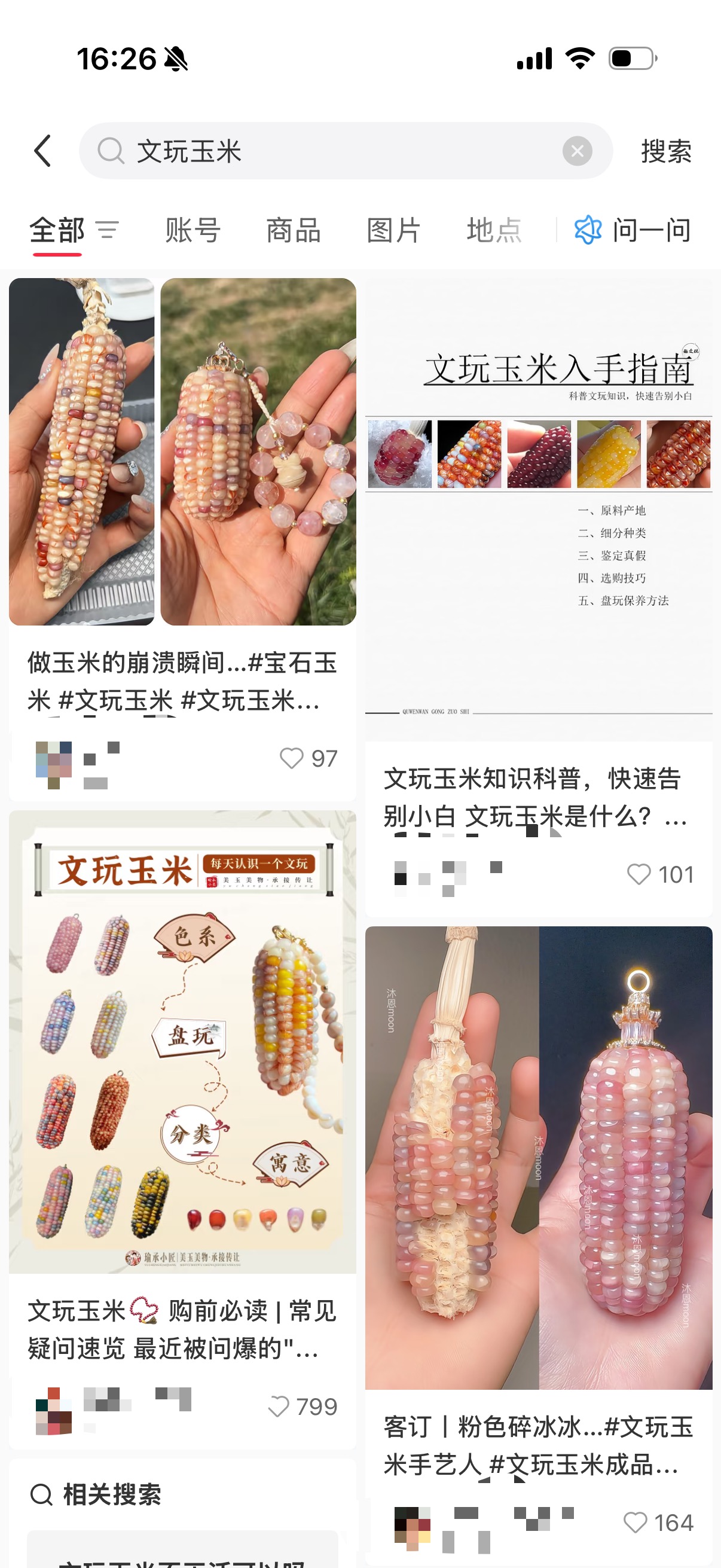Screen dimensions: 721x1568
Task: Tap the 文玩玉米 search field
Action: 341,151
